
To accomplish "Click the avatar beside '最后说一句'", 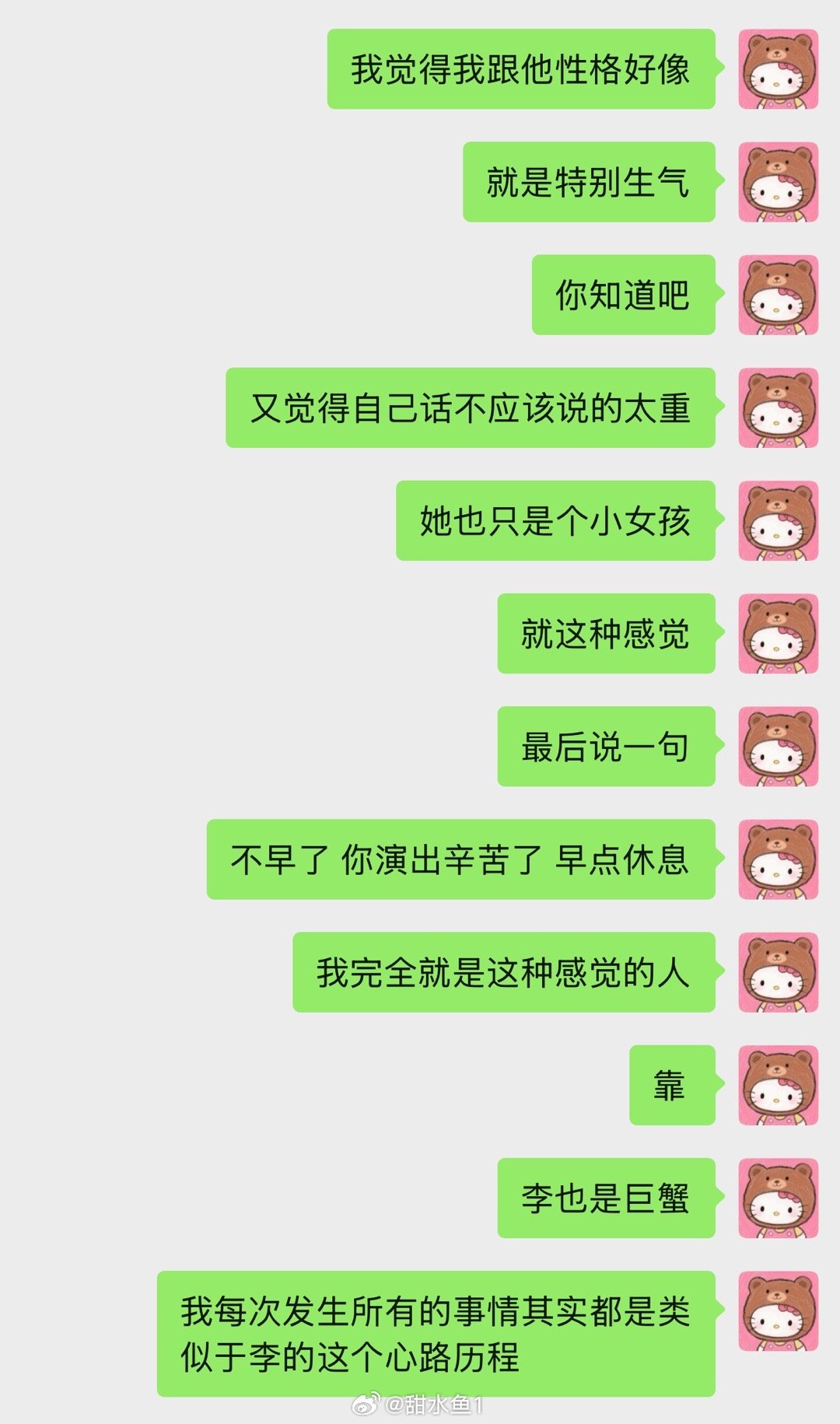I will [780, 747].
